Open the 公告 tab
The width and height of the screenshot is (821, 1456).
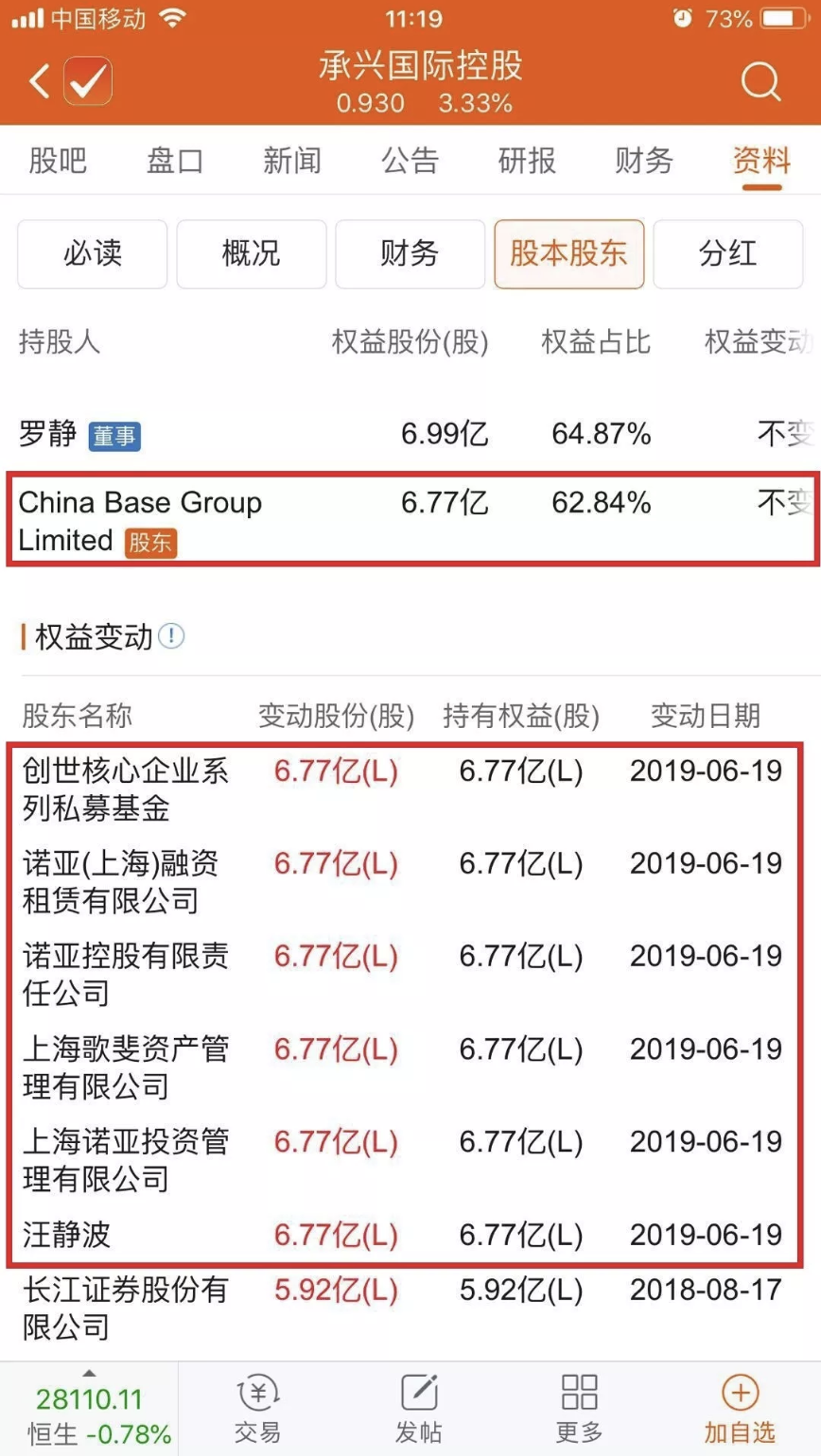coord(410,160)
